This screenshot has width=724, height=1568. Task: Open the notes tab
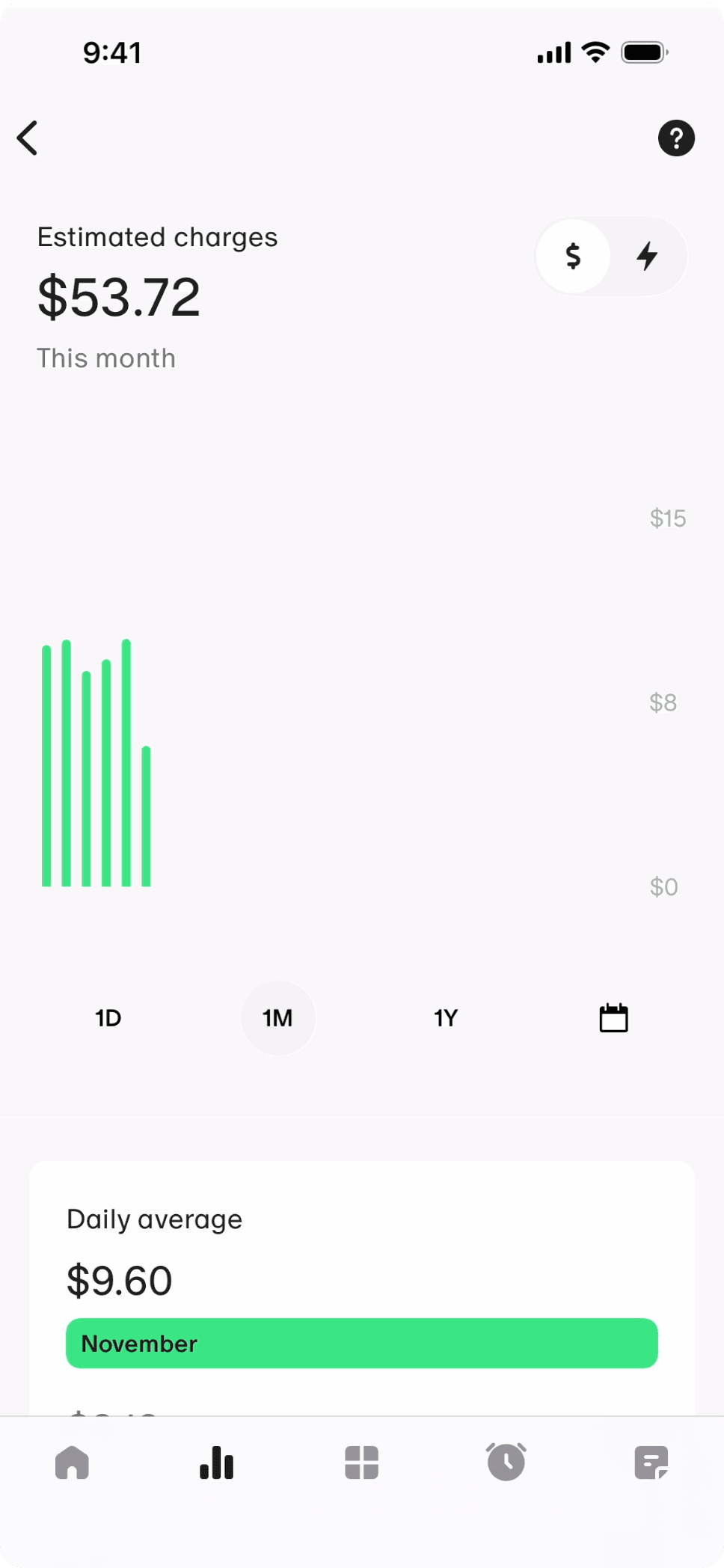click(x=651, y=1463)
